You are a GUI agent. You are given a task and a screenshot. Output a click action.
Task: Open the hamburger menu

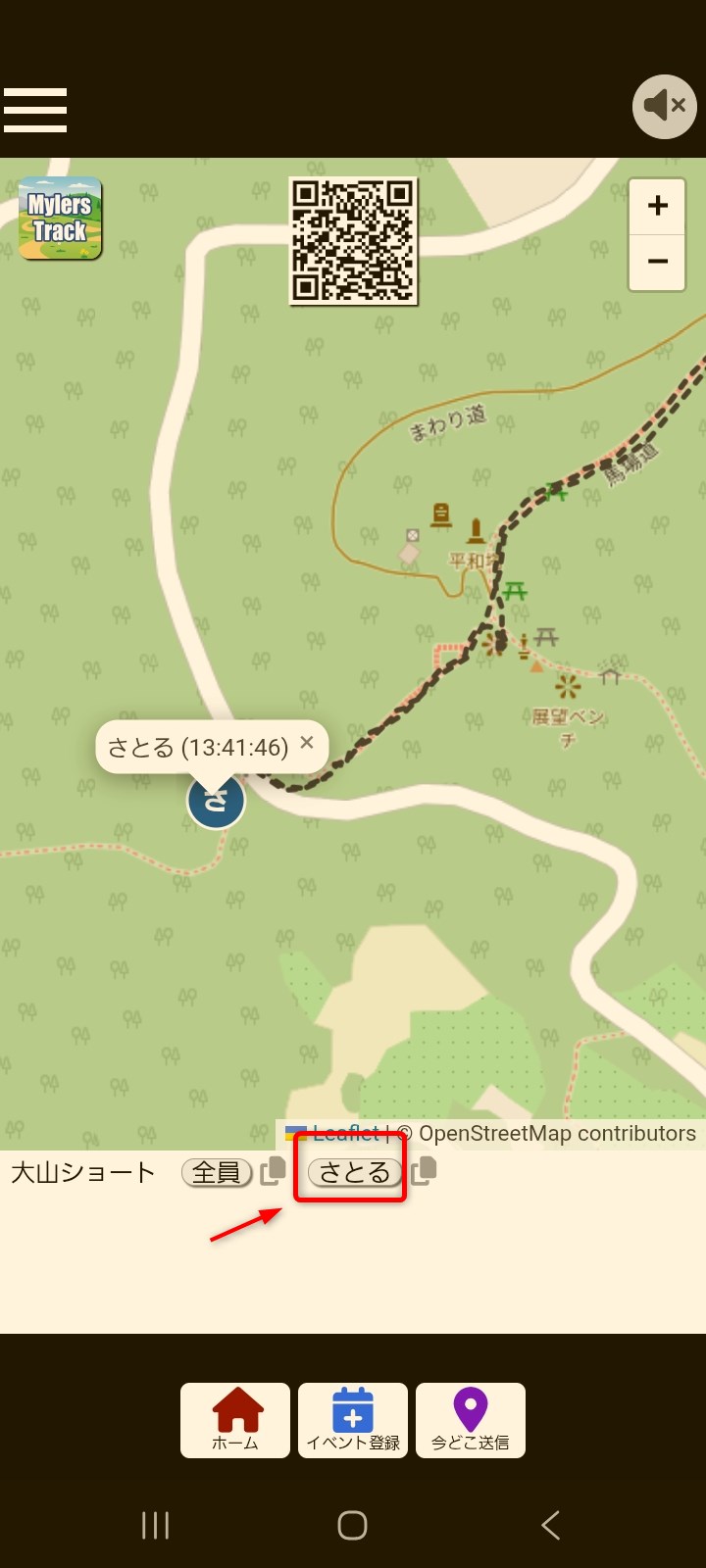(x=35, y=109)
